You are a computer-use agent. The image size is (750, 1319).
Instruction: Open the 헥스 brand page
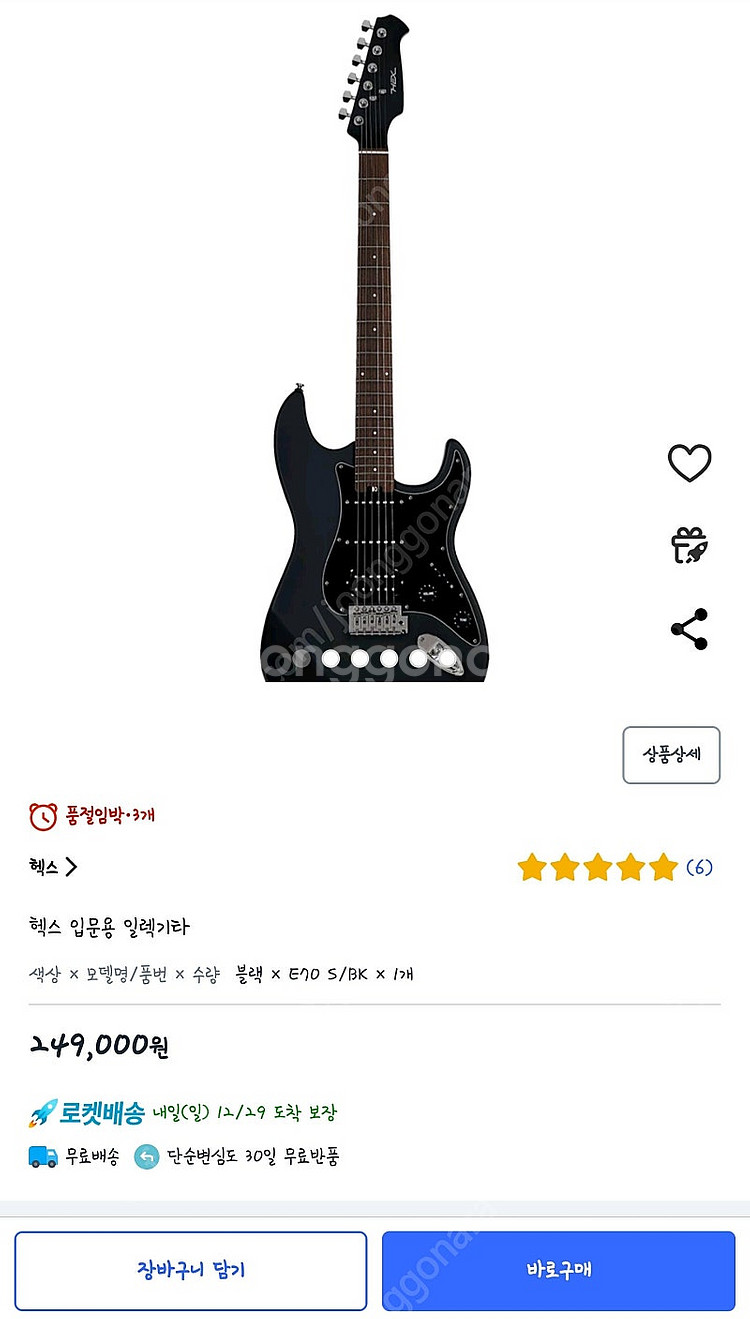click(x=53, y=867)
